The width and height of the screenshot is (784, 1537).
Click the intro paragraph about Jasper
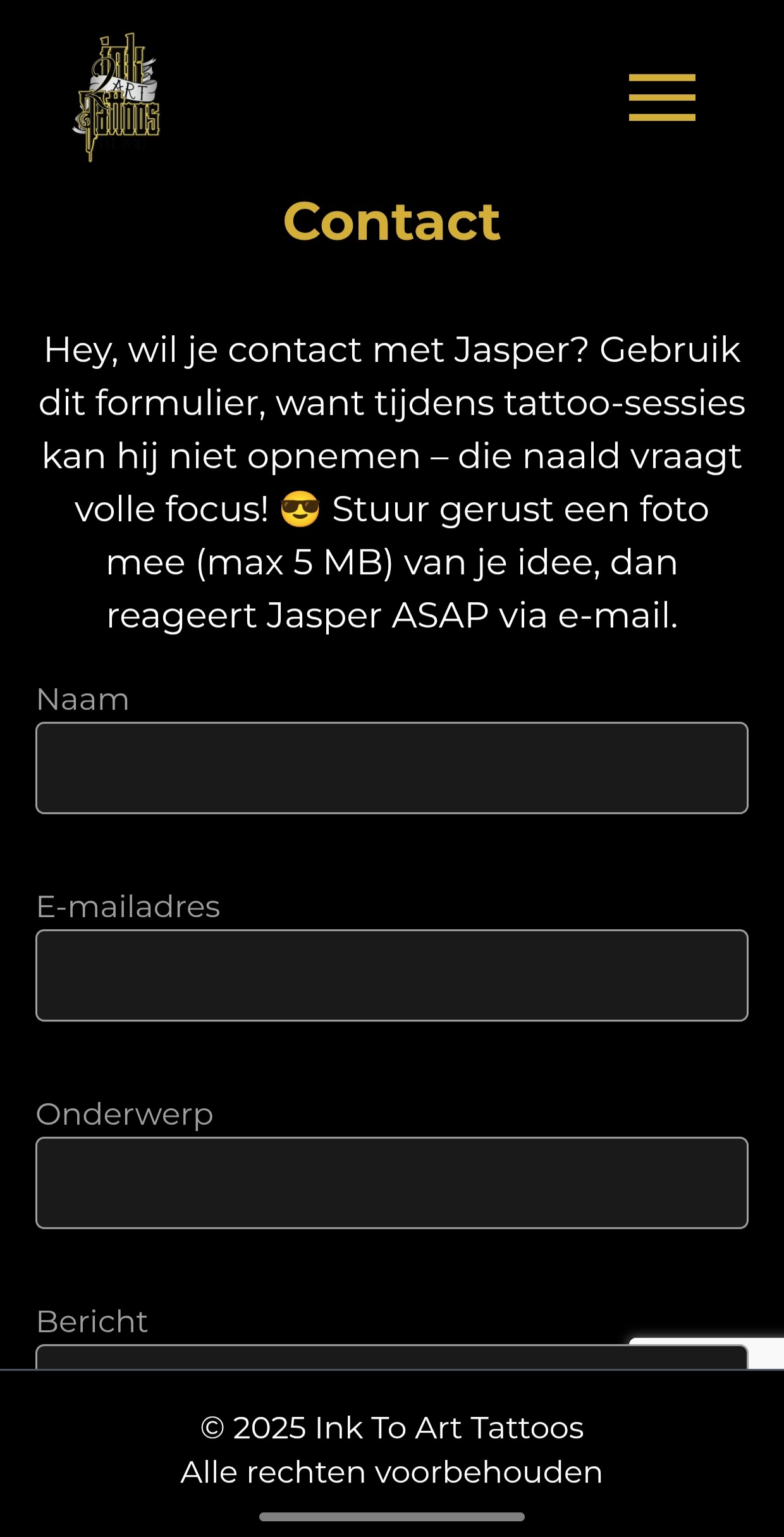(392, 481)
